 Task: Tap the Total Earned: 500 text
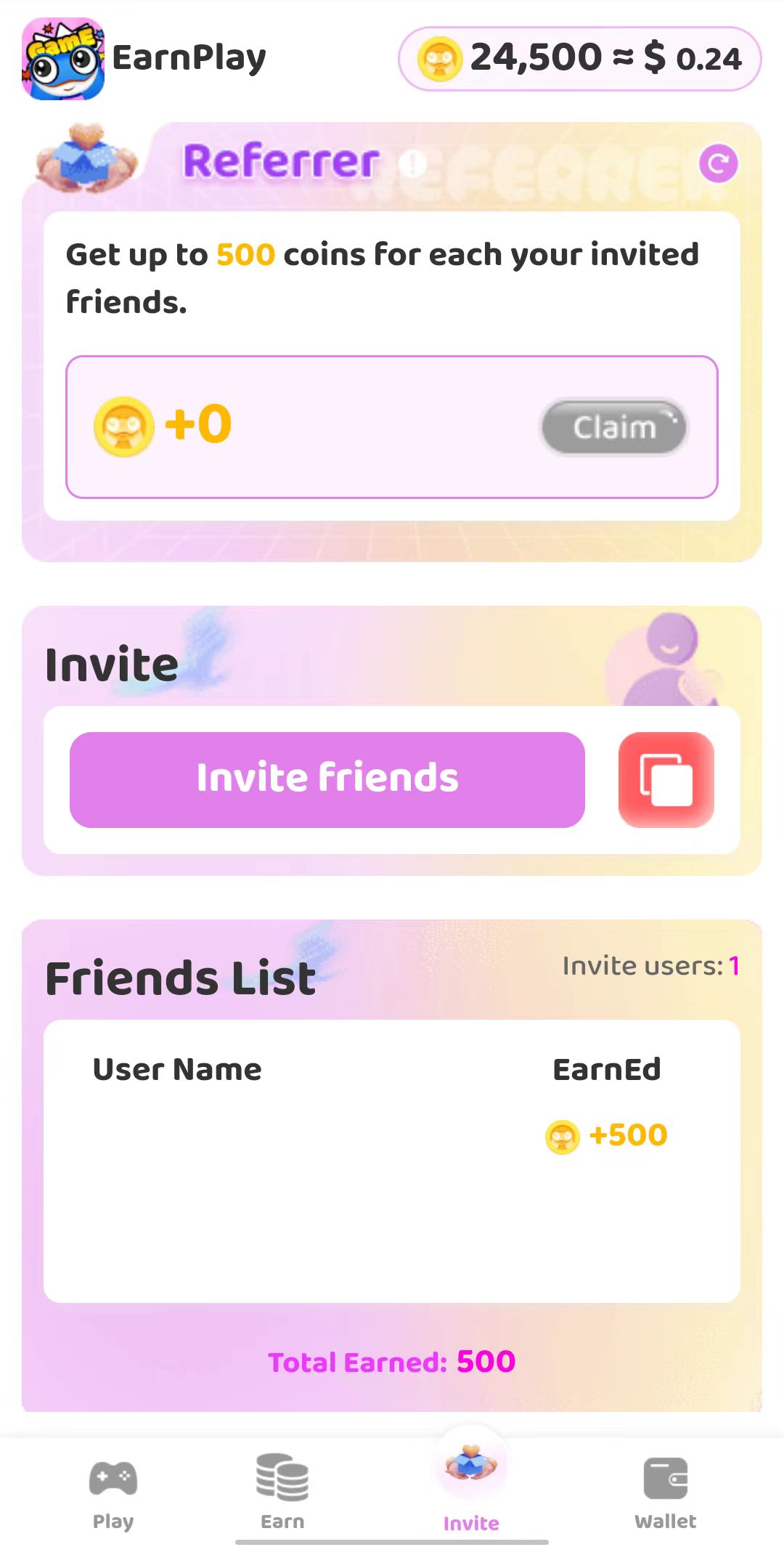coord(391,1362)
